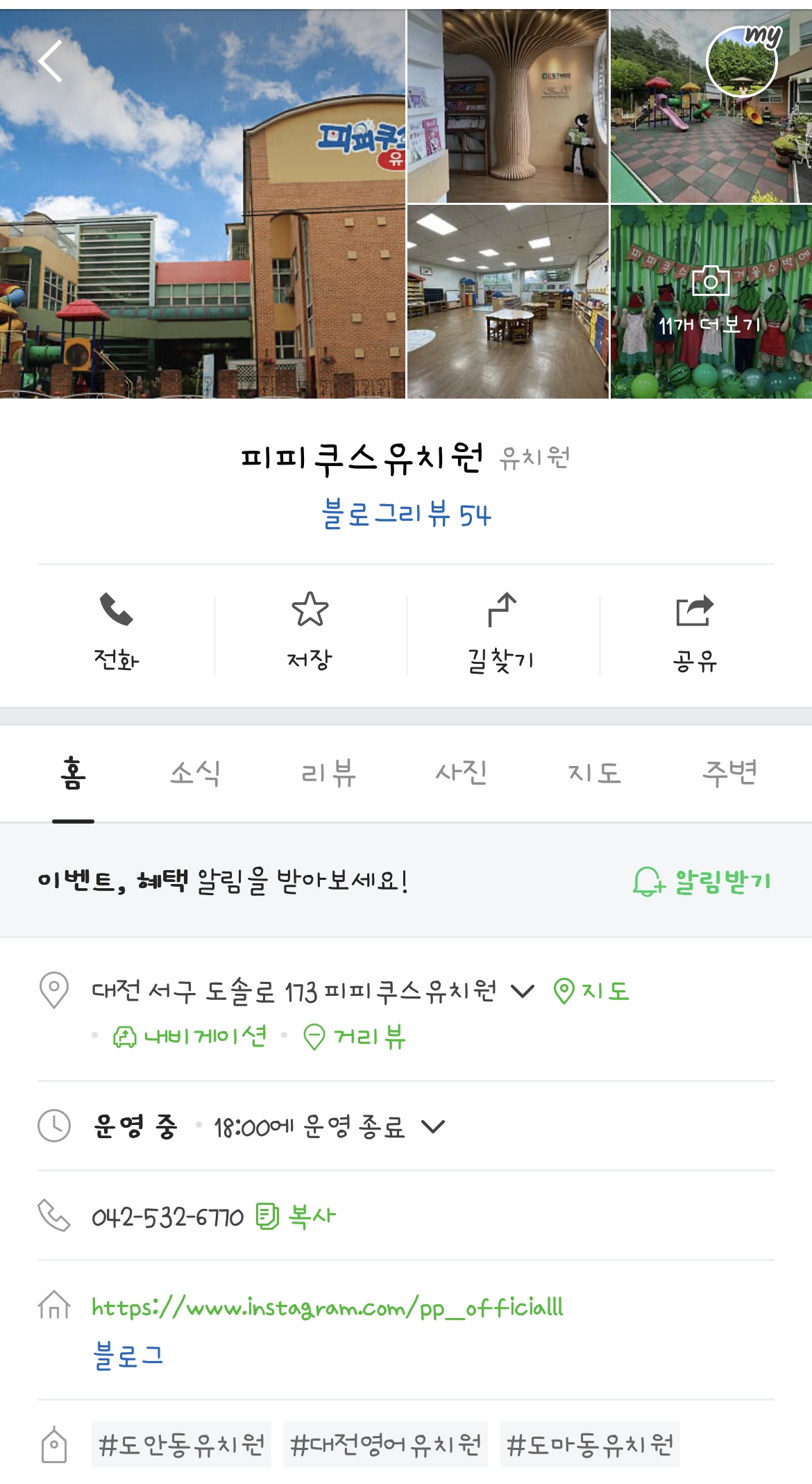Screen dimensions: 812x1484
Task: Call the kindergarten via 전화 button
Action: click(x=116, y=632)
